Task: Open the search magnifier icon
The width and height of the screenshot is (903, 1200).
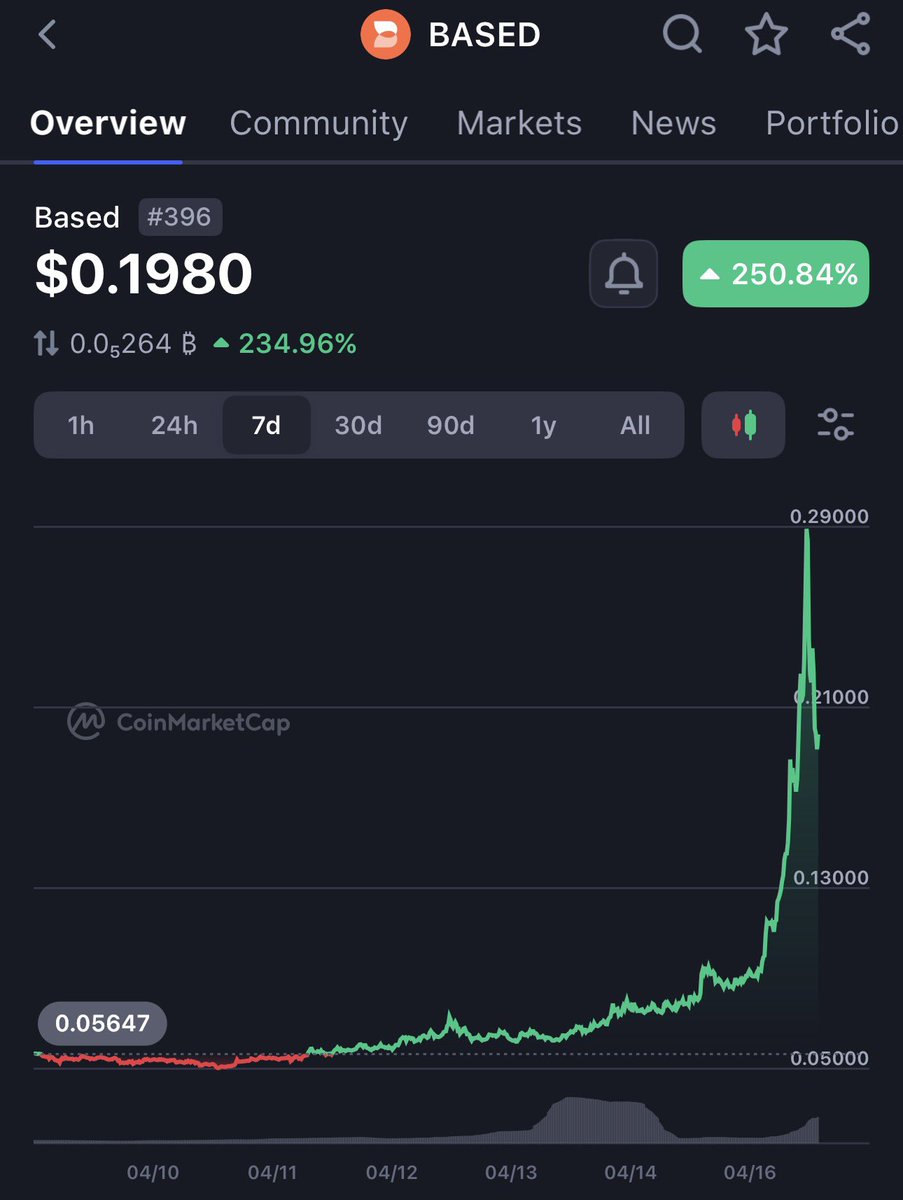Action: [x=682, y=36]
